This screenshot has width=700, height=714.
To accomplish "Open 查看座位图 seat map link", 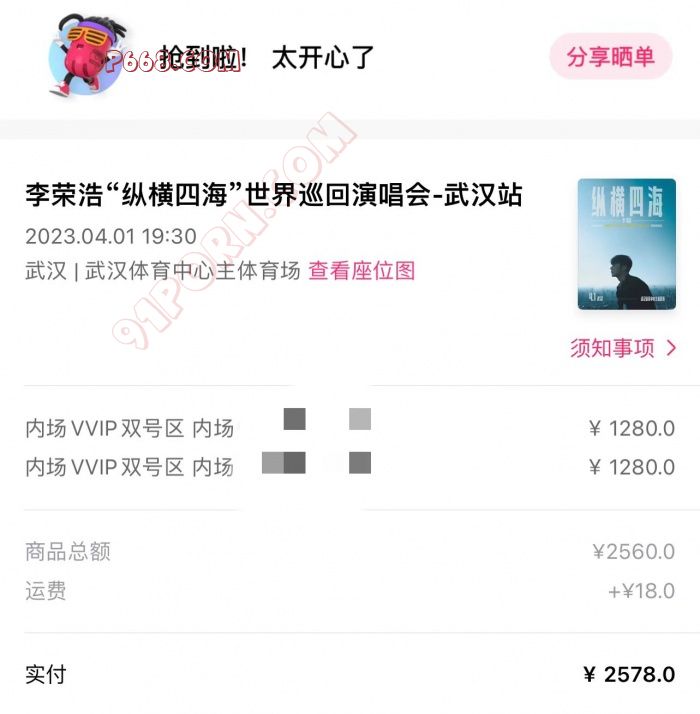I will 361,270.
